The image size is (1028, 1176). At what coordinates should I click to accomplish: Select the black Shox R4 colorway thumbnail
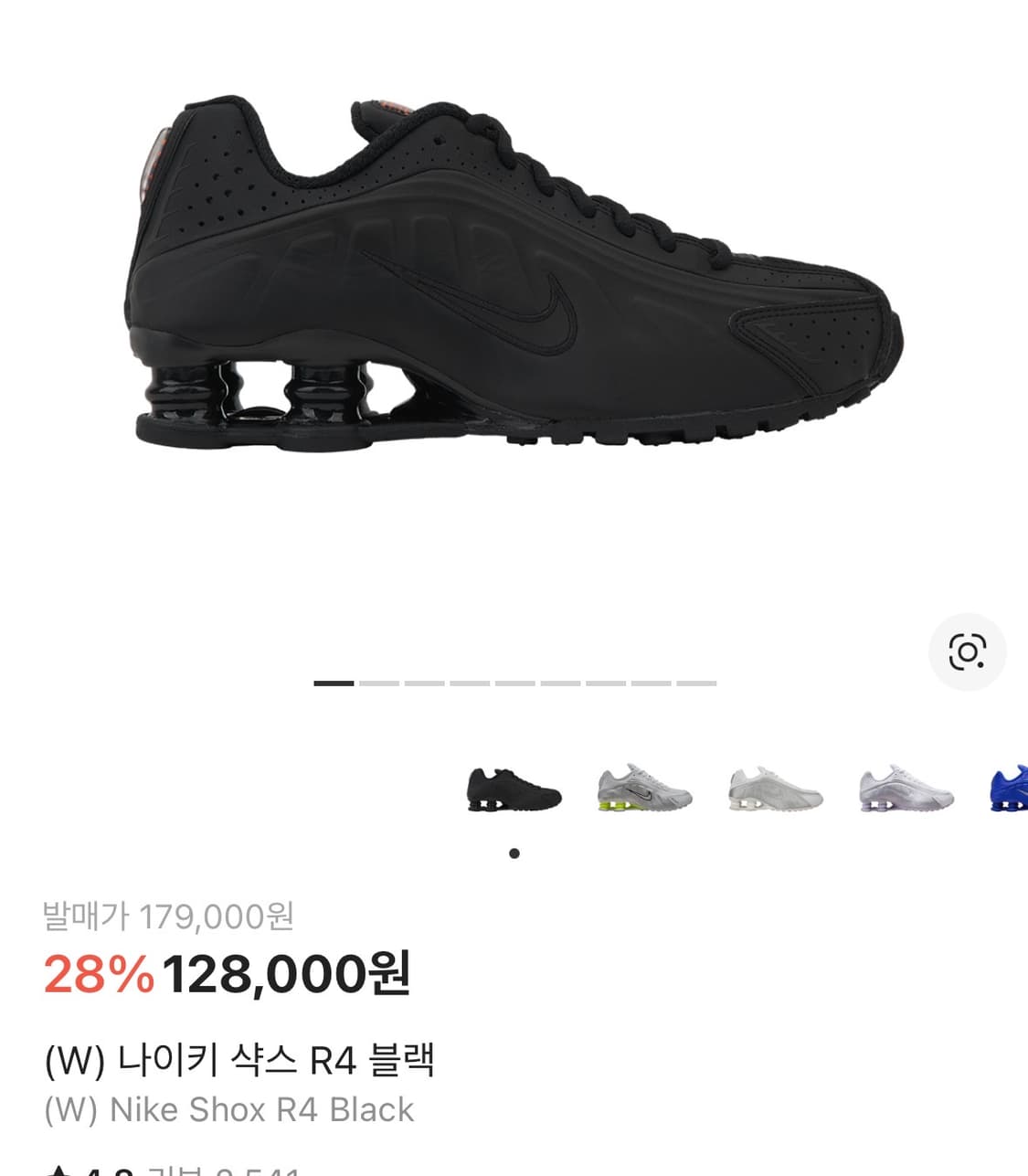[514, 788]
